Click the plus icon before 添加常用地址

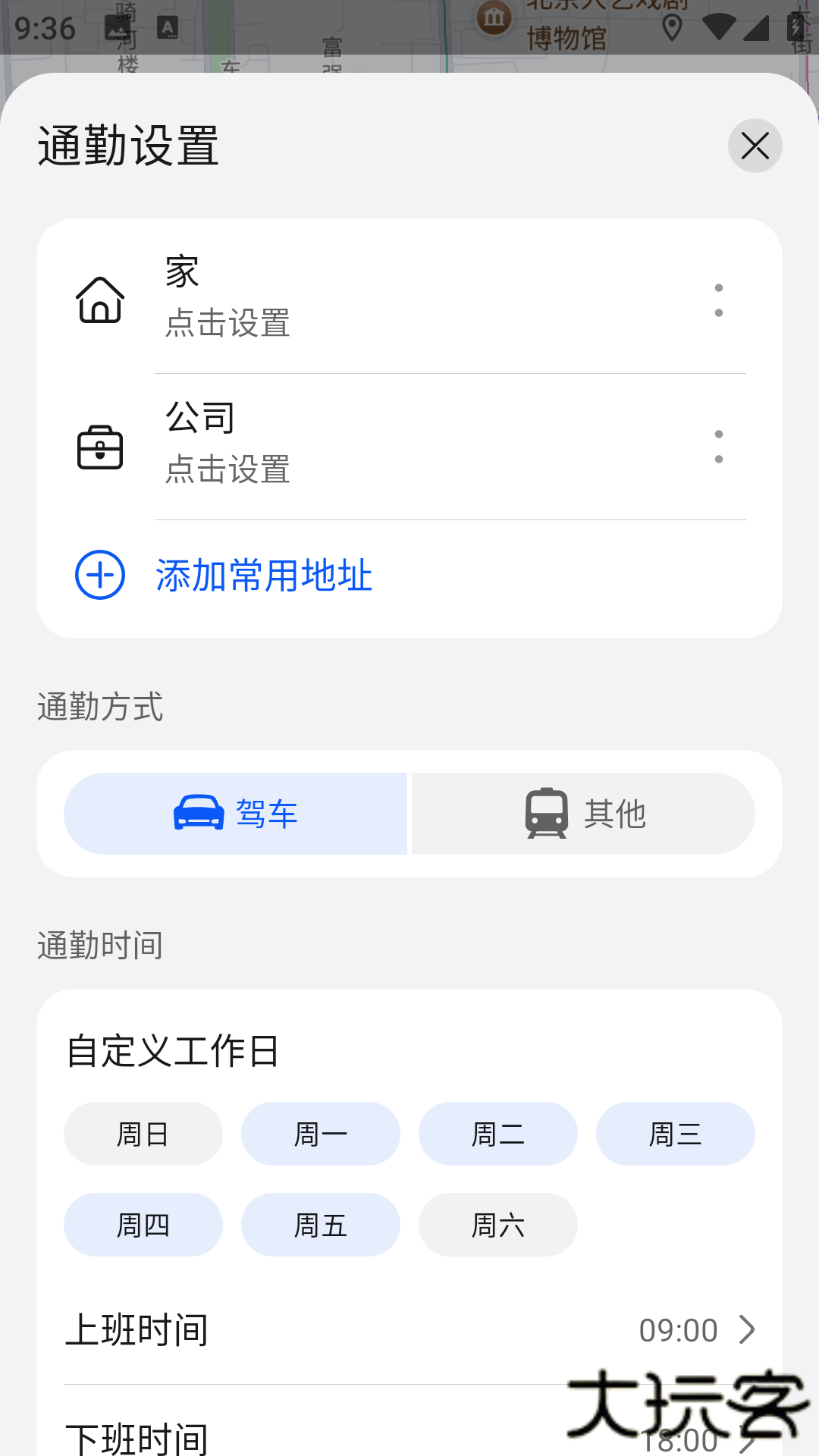click(99, 576)
